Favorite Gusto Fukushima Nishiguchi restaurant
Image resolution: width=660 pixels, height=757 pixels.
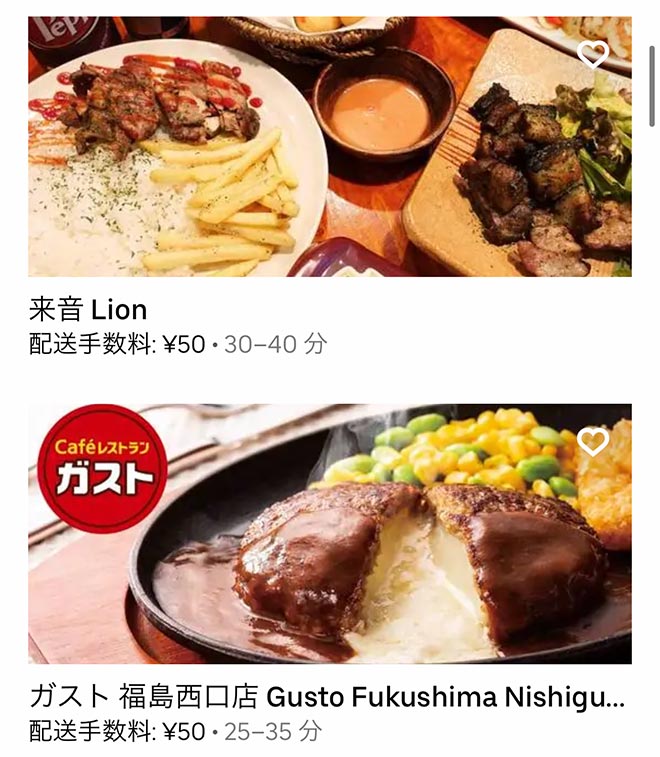(x=593, y=441)
